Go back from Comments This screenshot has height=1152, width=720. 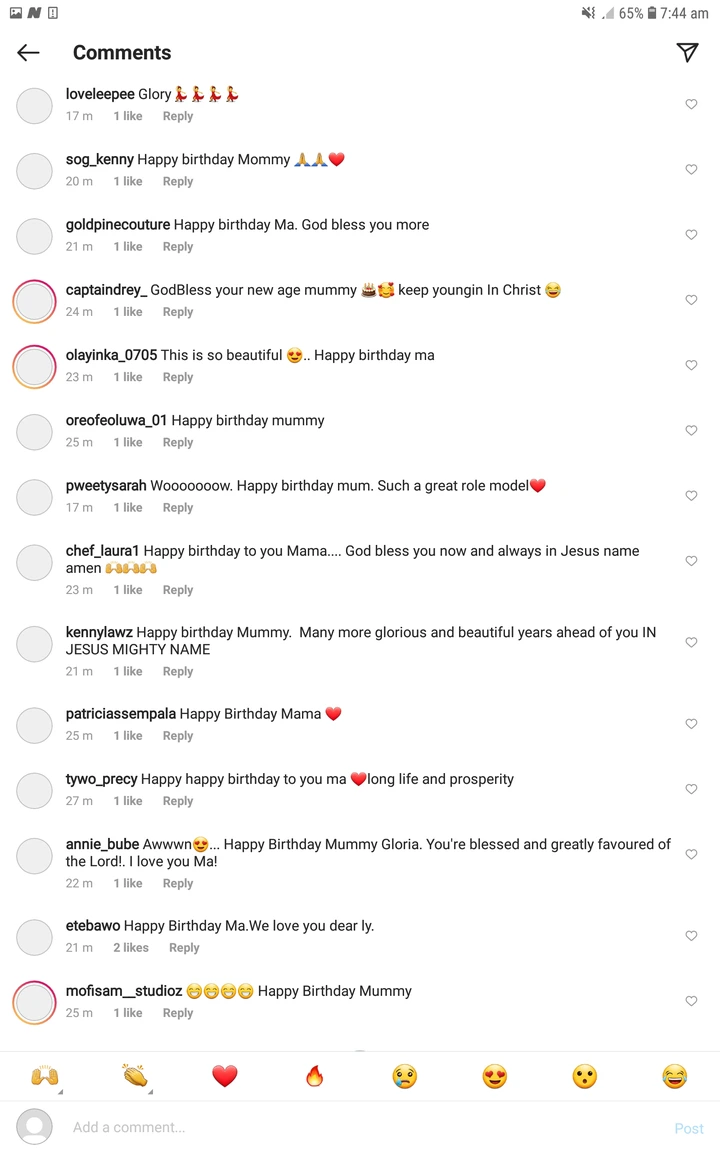[x=28, y=52]
